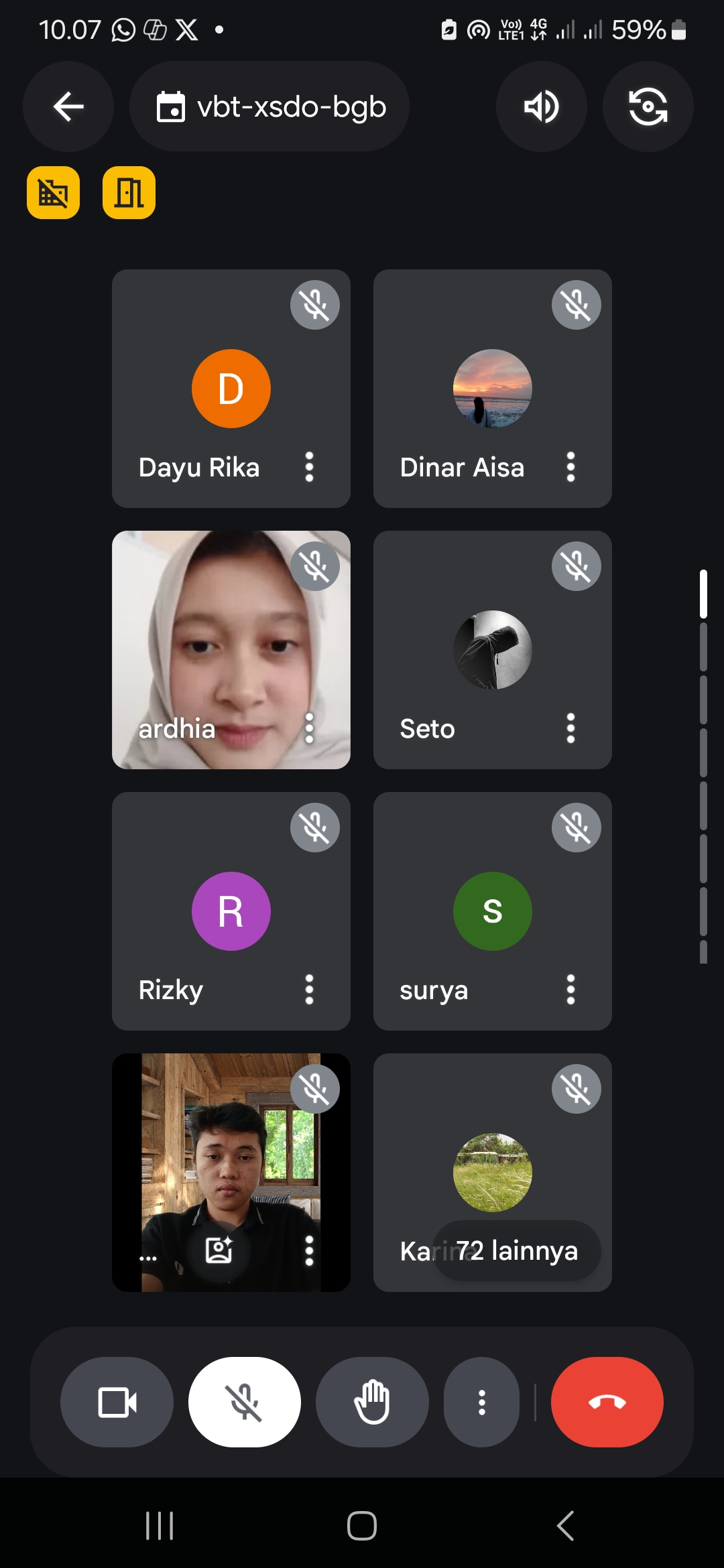Unmute your microphone
The width and height of the screenshot is (724, 1568).
coord(245,1402)
